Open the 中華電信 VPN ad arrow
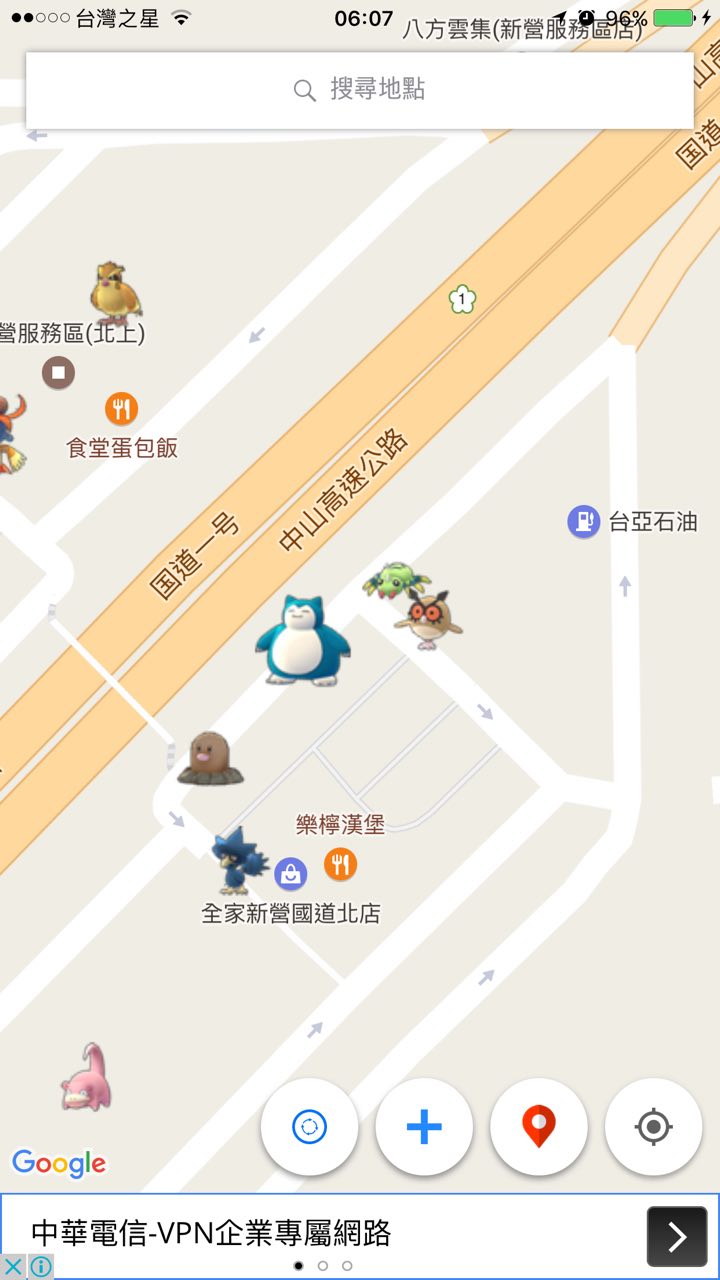The image size is (720, 1280). pyautogui.click(x=676, y=1236)
